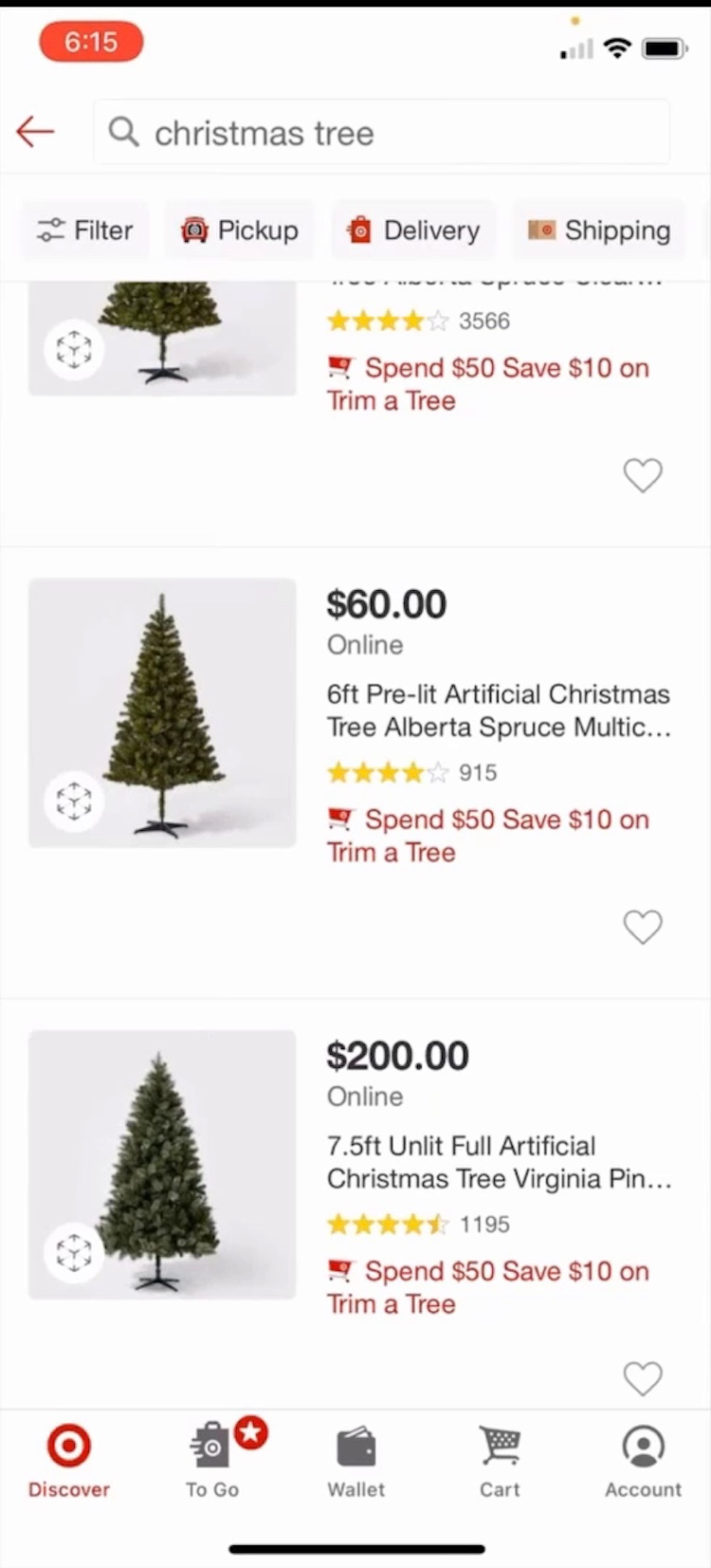This screenshot has height=1568, width=711.
Task: Open the To Go tab
Action: 212,1461
